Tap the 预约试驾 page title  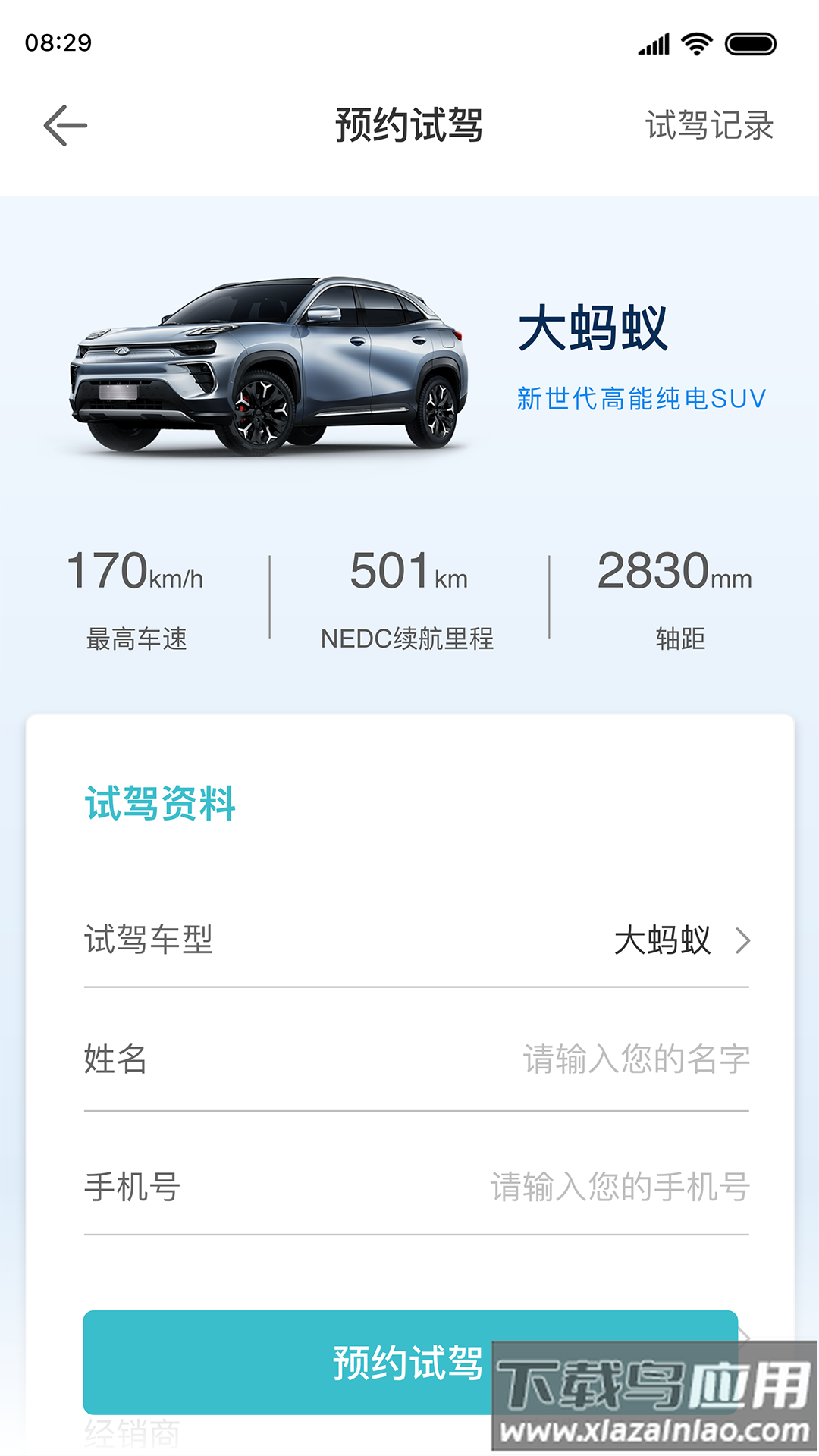[x=409, y=125]
